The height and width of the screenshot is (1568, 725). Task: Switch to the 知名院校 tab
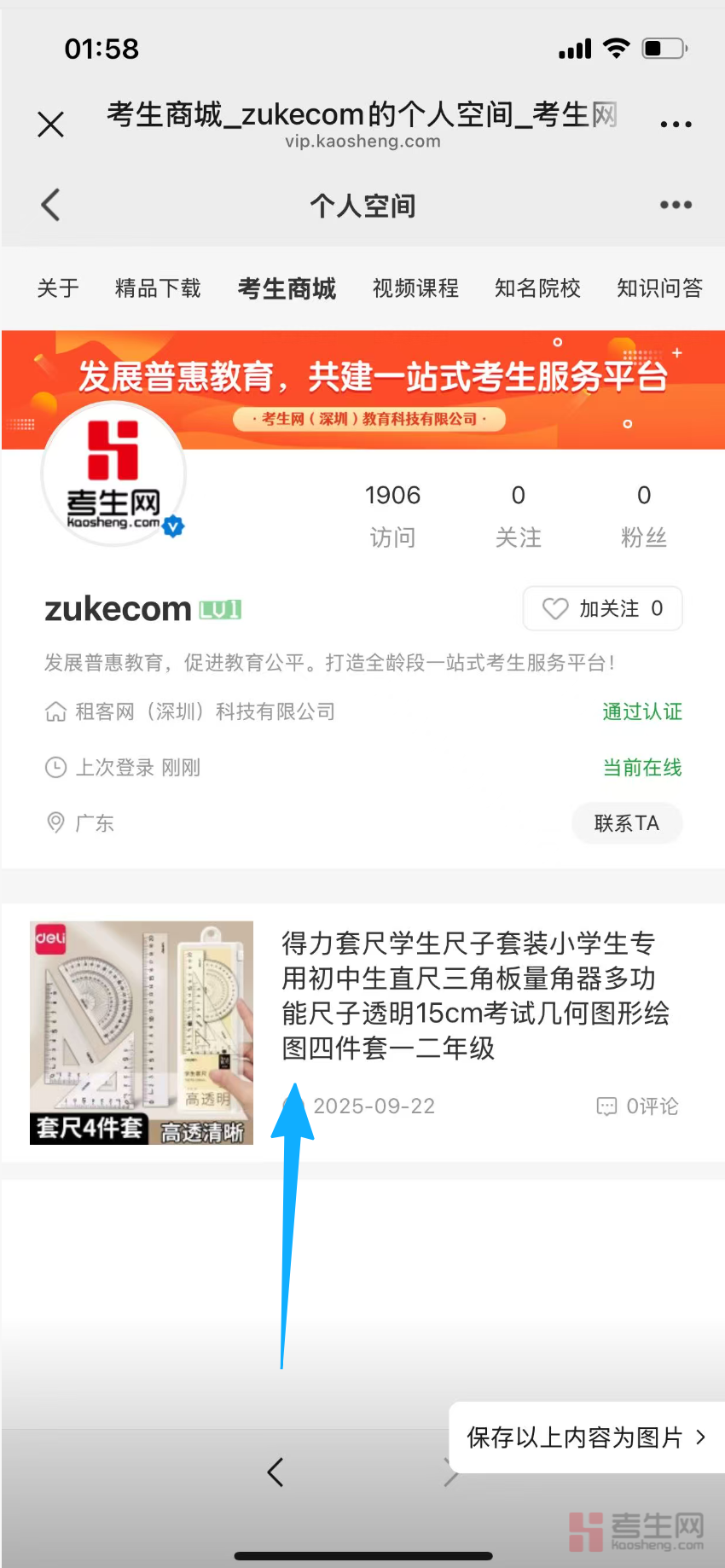(537, 288)
